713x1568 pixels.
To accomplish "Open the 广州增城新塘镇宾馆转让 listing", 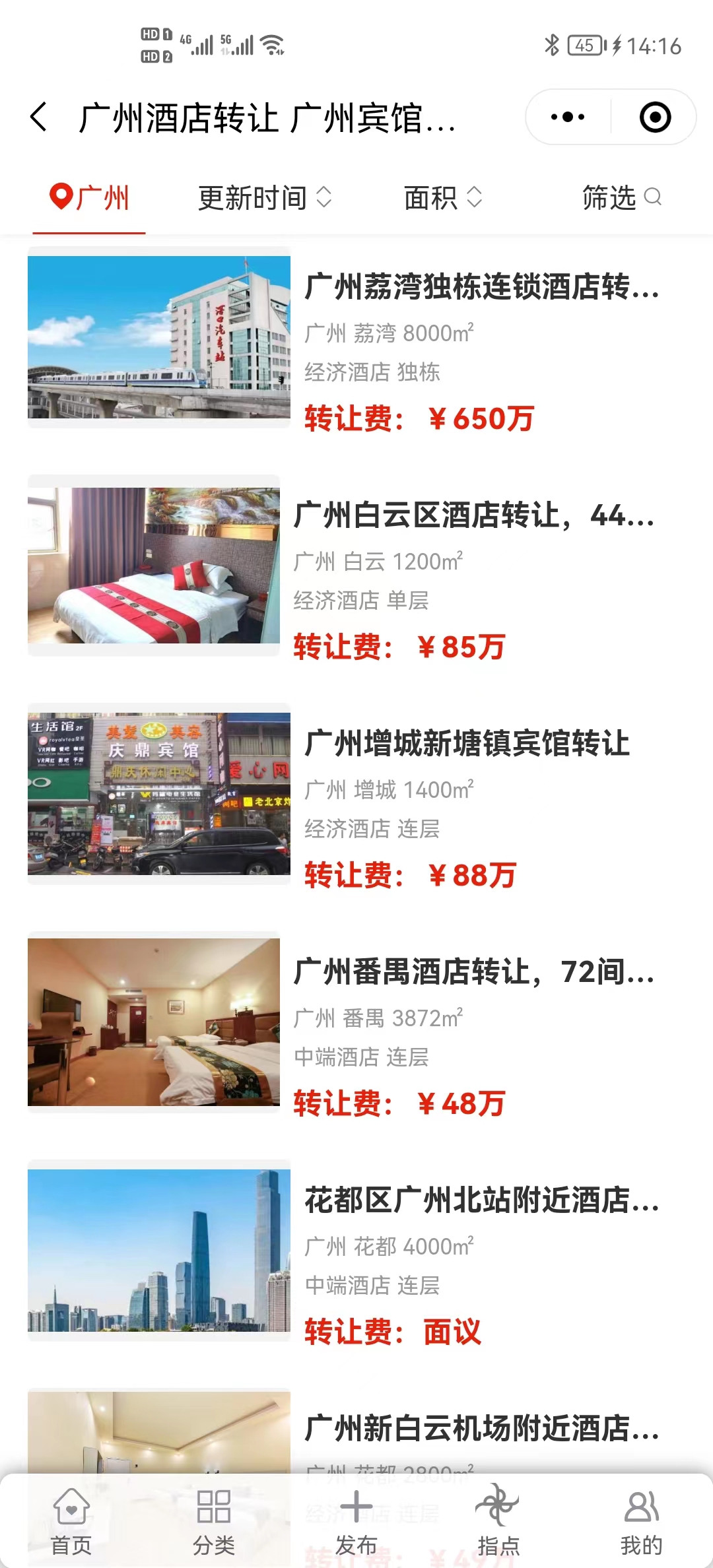I will click(466, 744).
